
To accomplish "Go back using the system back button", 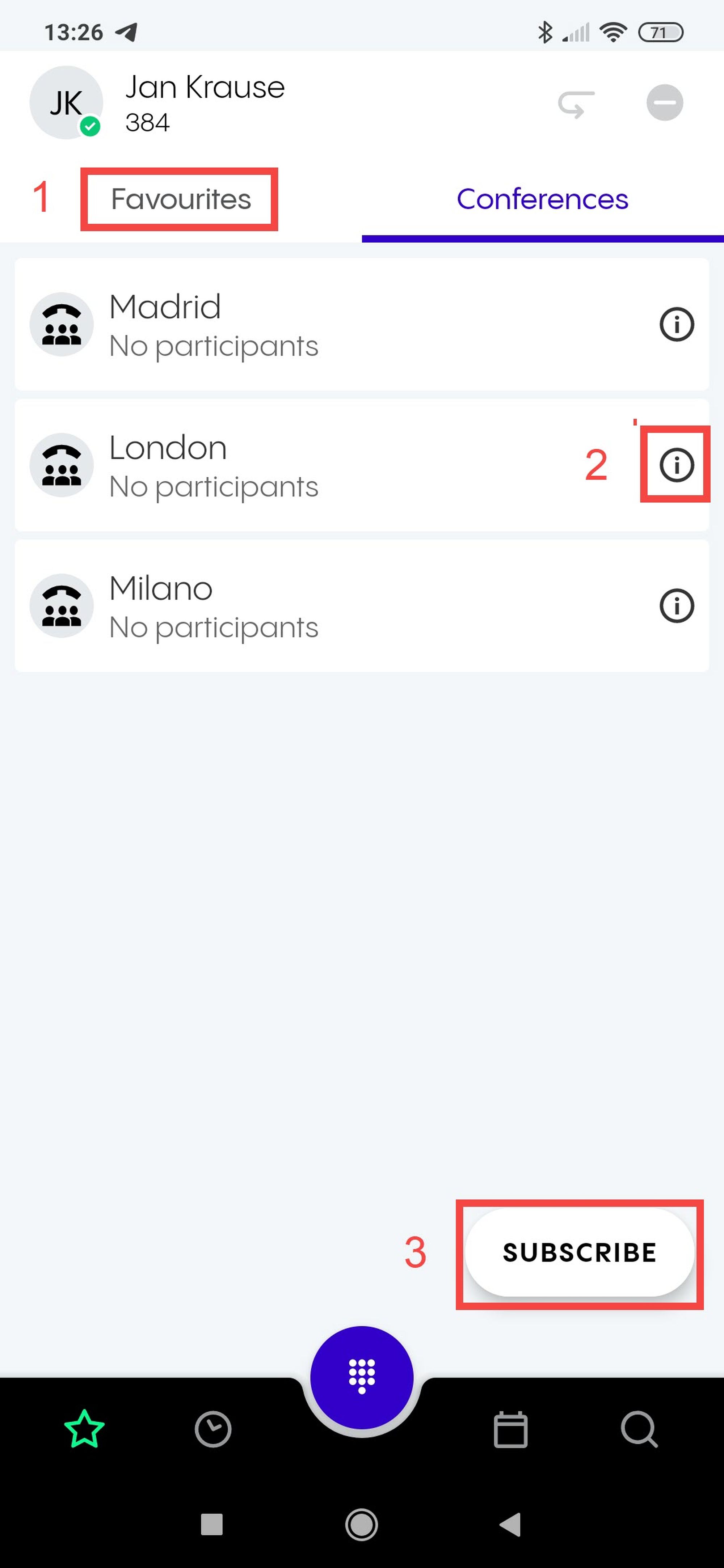I will click(510, 1525).
